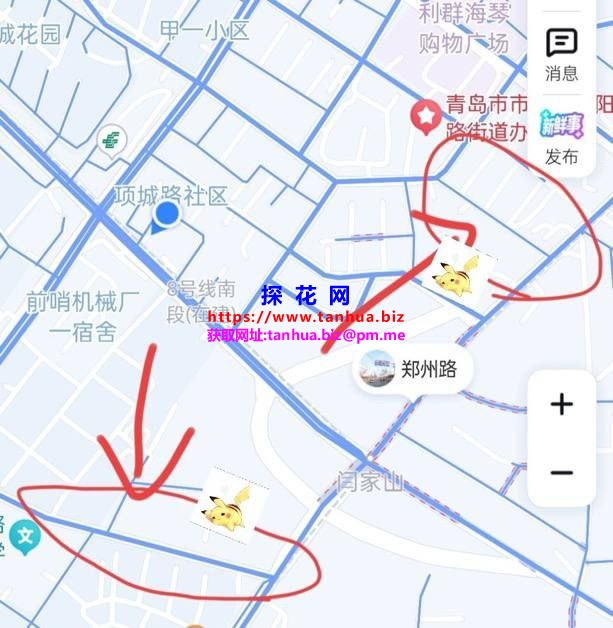The height and width of the screenshot is (628, 613).
Task: Tap the 发布 publish button
Action: coord(561,136)
